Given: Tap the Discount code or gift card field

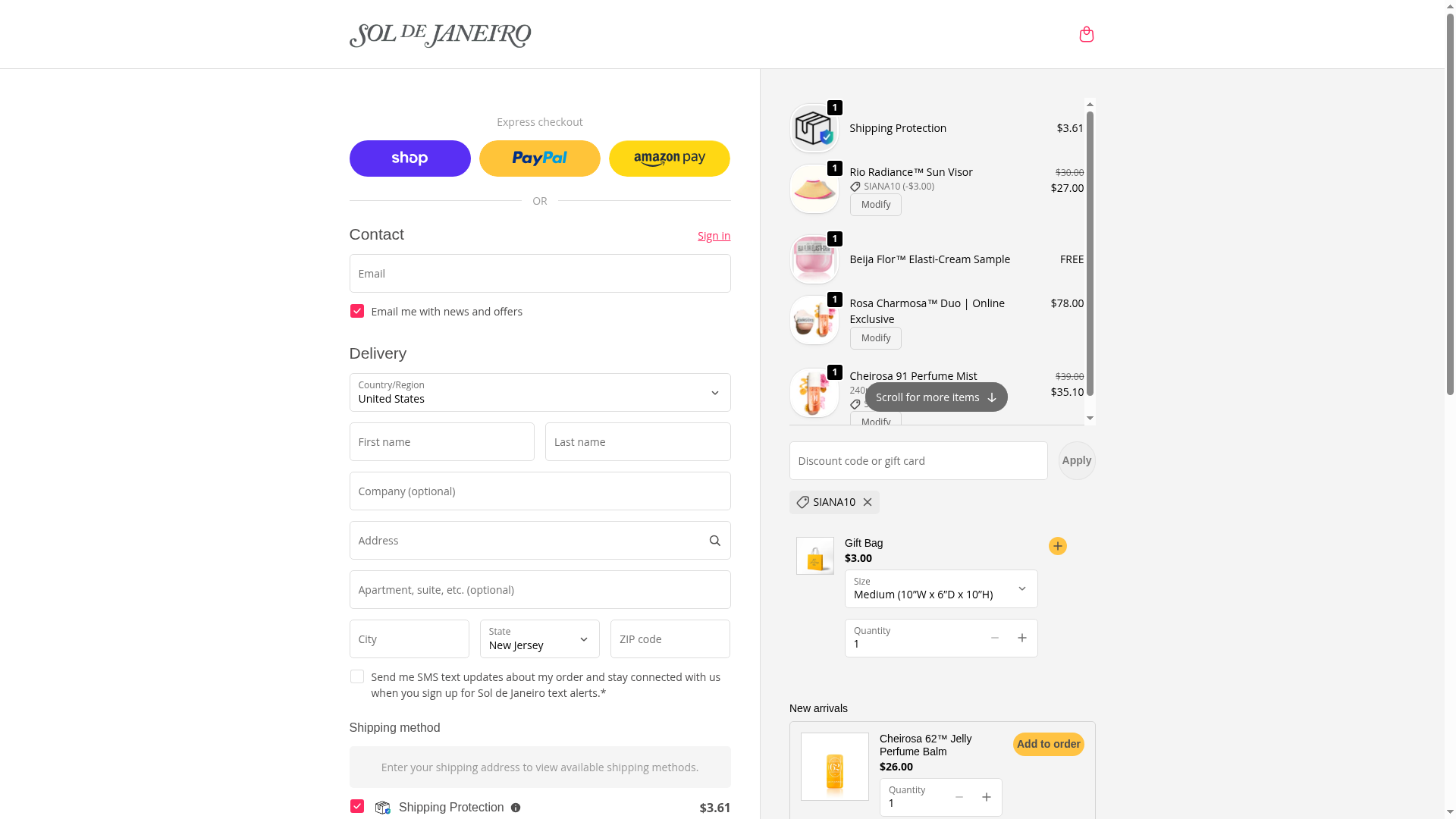Looking at the screenshot, I should (918, 461).
